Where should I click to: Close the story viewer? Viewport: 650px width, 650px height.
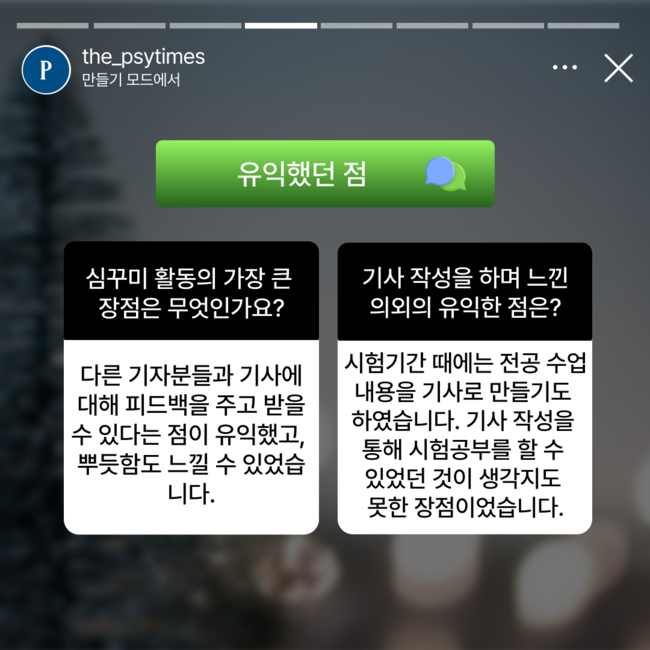(618, 68)
